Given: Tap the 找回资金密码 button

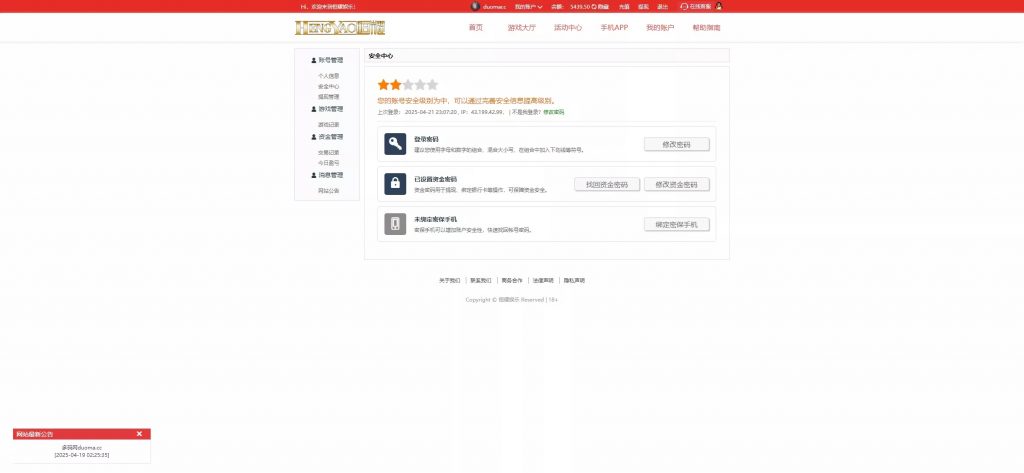Looking at the screenshot, I should [607, 184].
